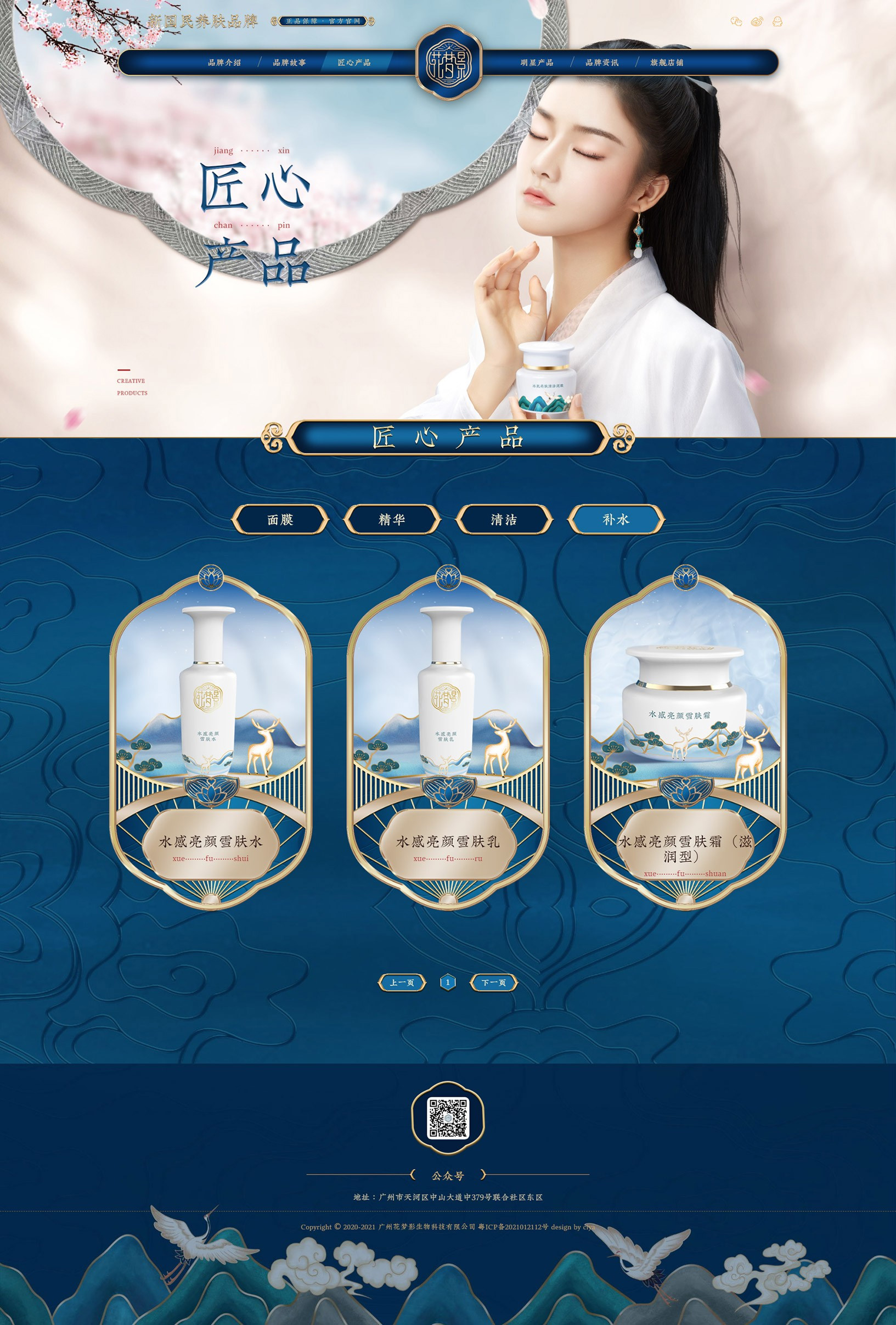Tap the center brand logo to go home
Screen dimensions: 896x1325
click(x=449, y=62)
